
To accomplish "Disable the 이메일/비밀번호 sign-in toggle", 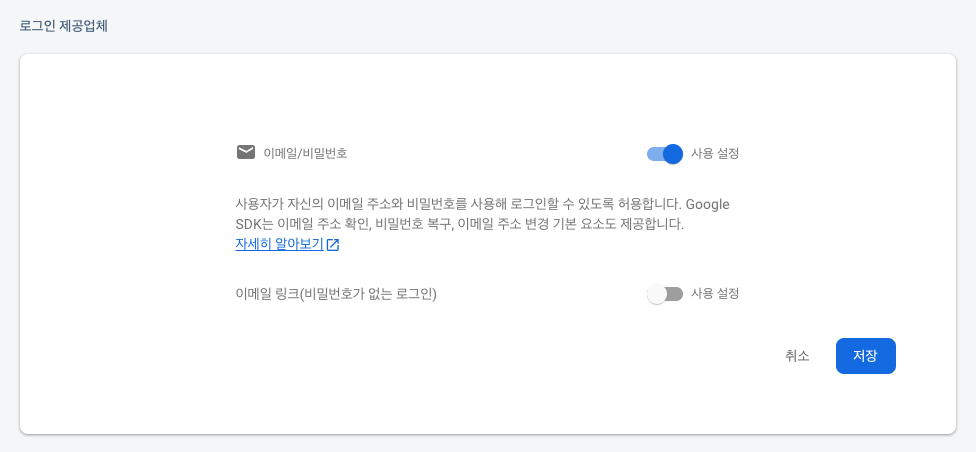I will 665,154.
